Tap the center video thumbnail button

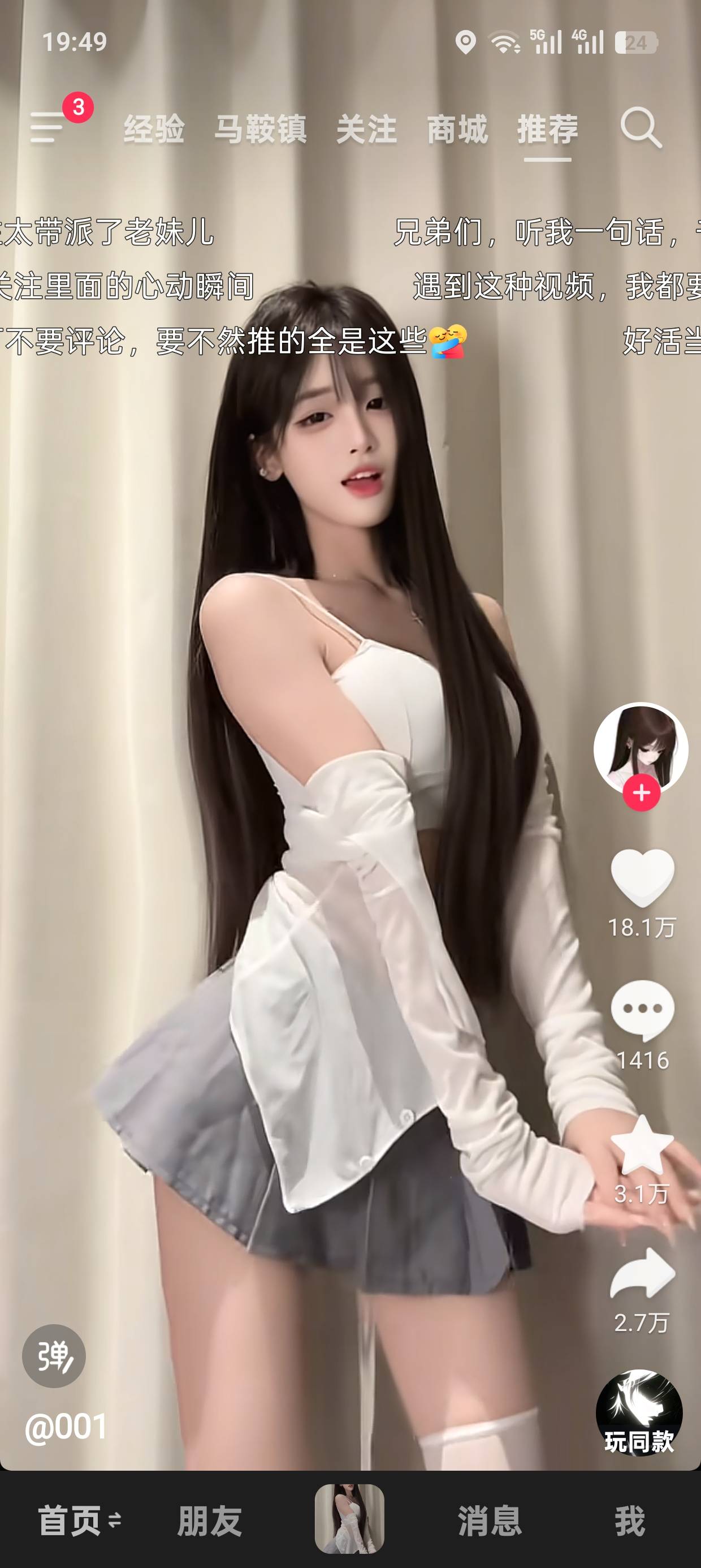(349, 1519)
